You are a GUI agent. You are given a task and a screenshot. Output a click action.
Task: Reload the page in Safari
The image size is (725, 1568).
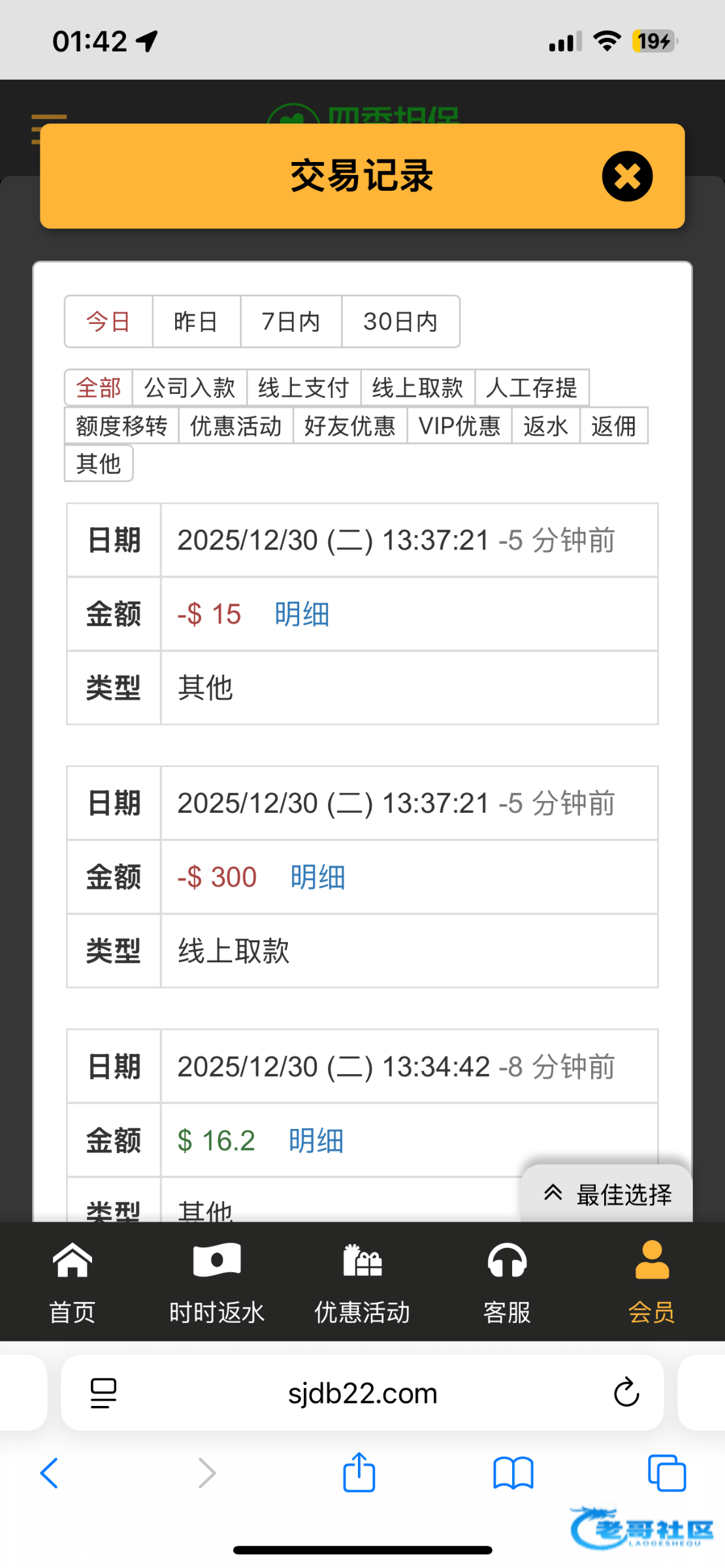pyautogui.click(x=626, y=1392)
